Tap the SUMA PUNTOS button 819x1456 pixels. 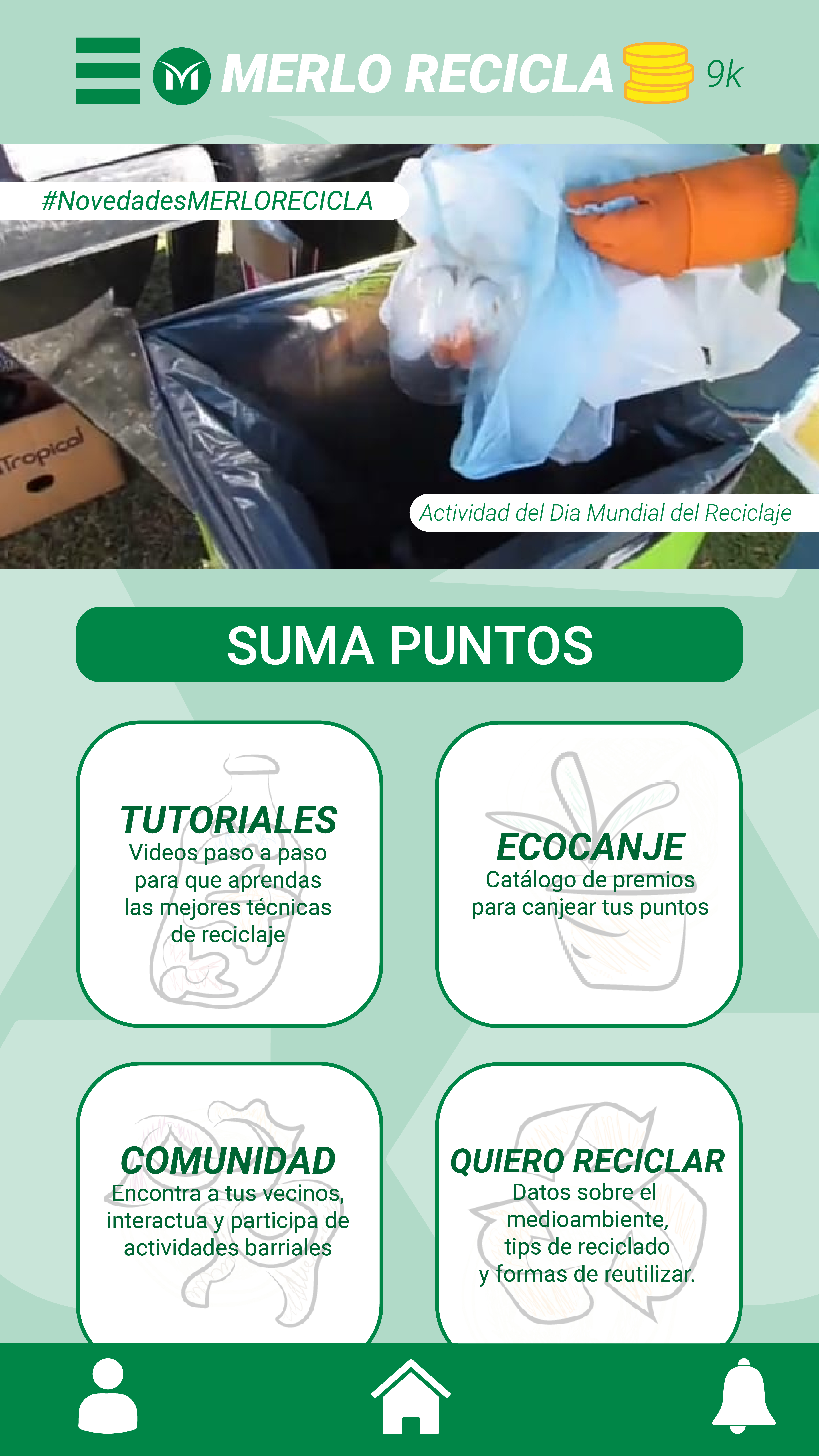coord(409,644)
